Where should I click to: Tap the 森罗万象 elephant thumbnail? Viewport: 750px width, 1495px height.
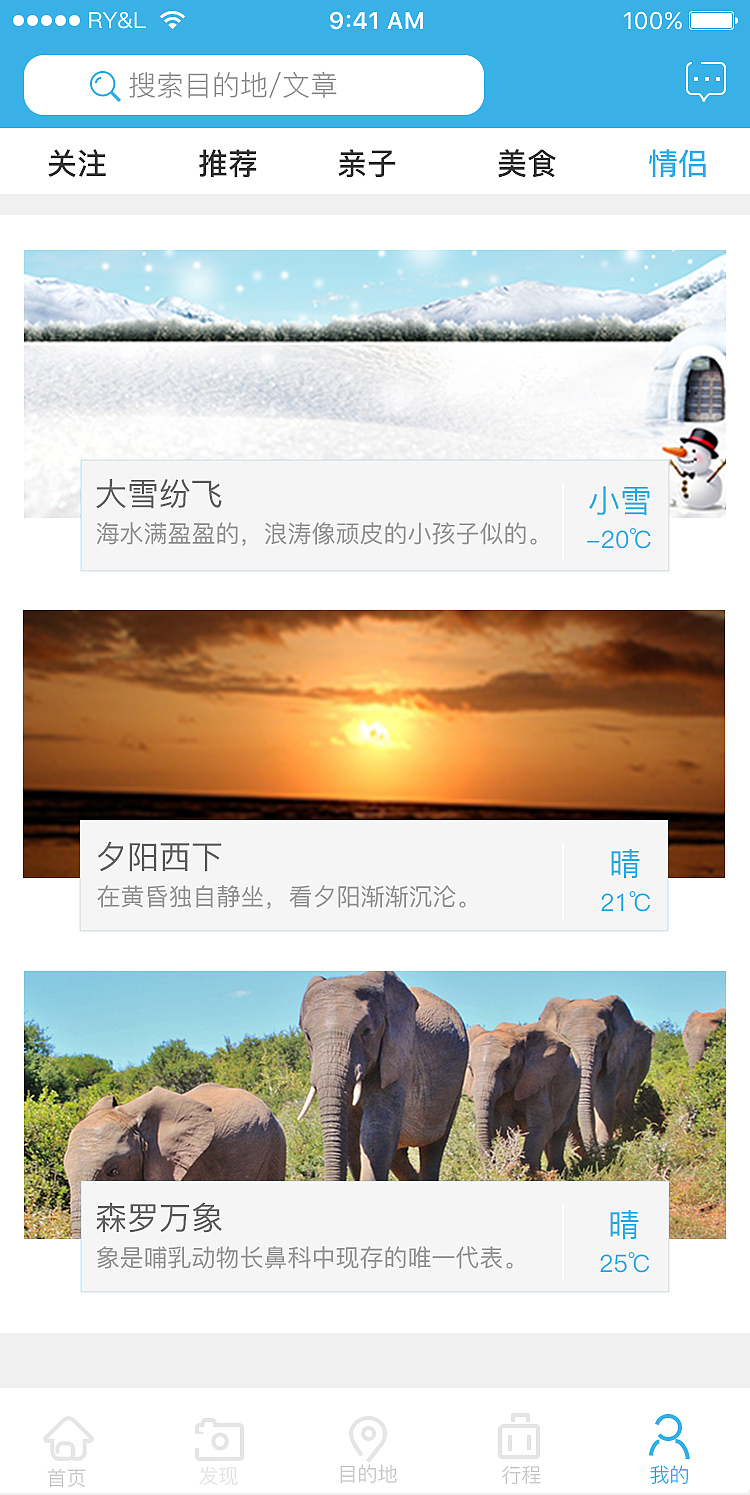[375, 1080]
